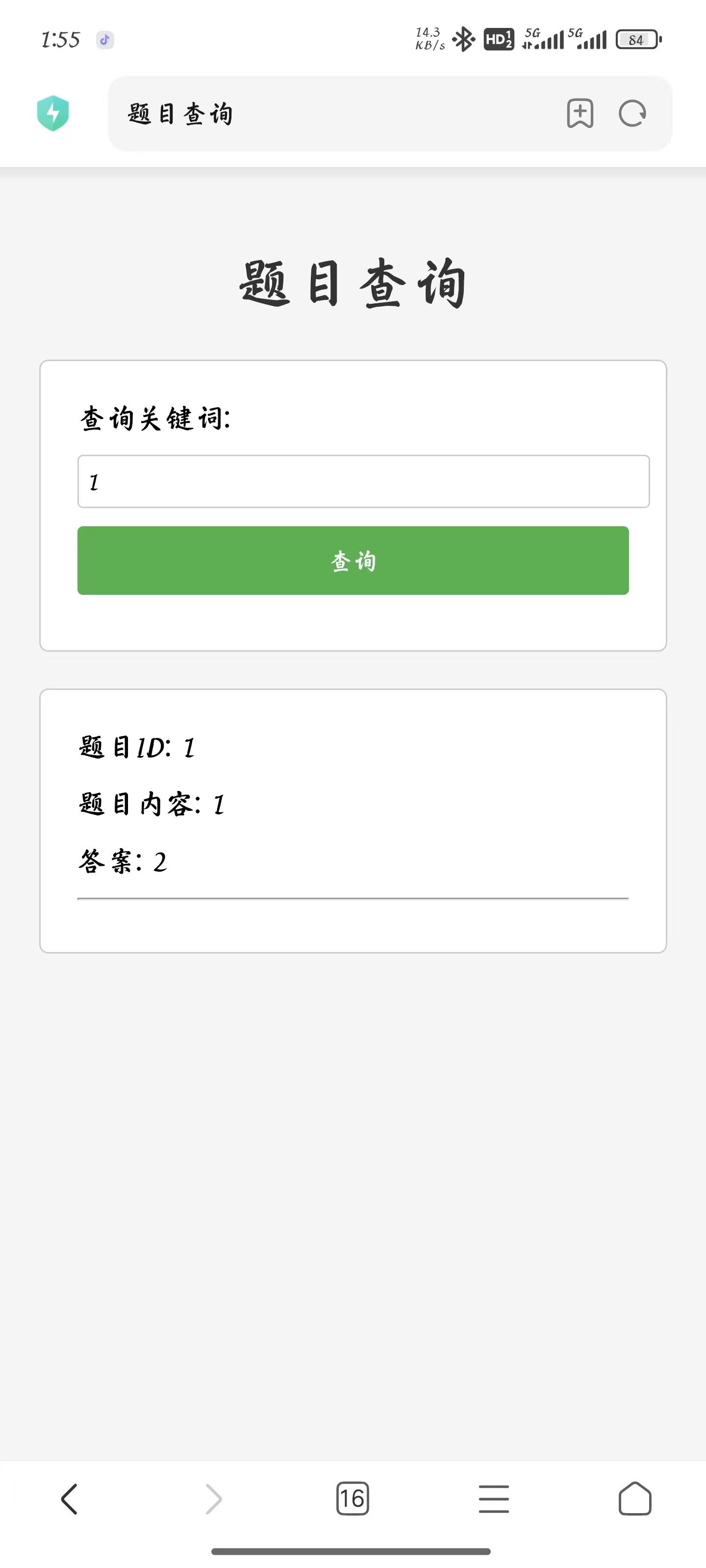
Task: Tap the keyword input containing 1
Action: pos(364,482)
